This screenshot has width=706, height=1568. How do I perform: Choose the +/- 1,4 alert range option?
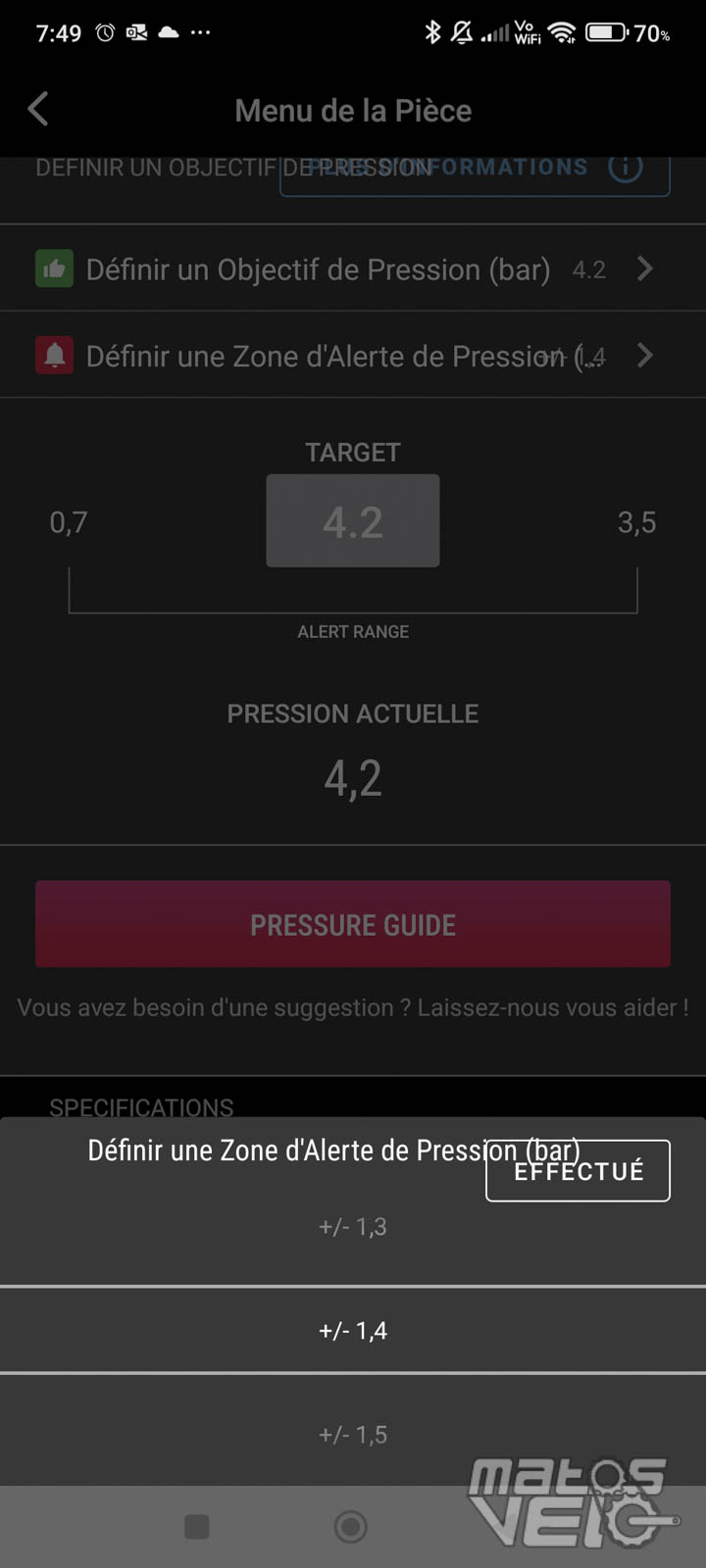point(353,1331)
